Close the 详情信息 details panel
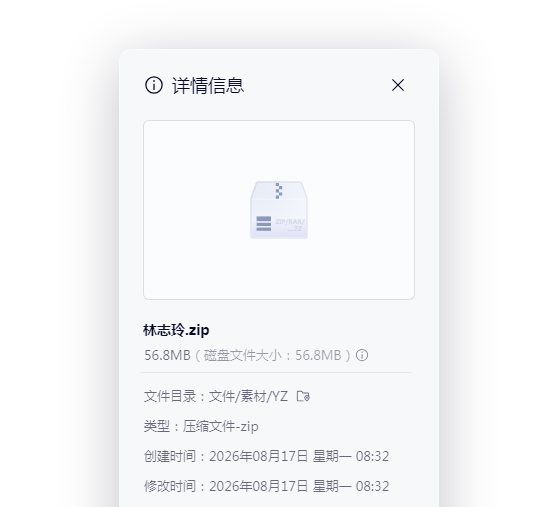Viewport: 552px width, 507px height. tap(398, 85)
